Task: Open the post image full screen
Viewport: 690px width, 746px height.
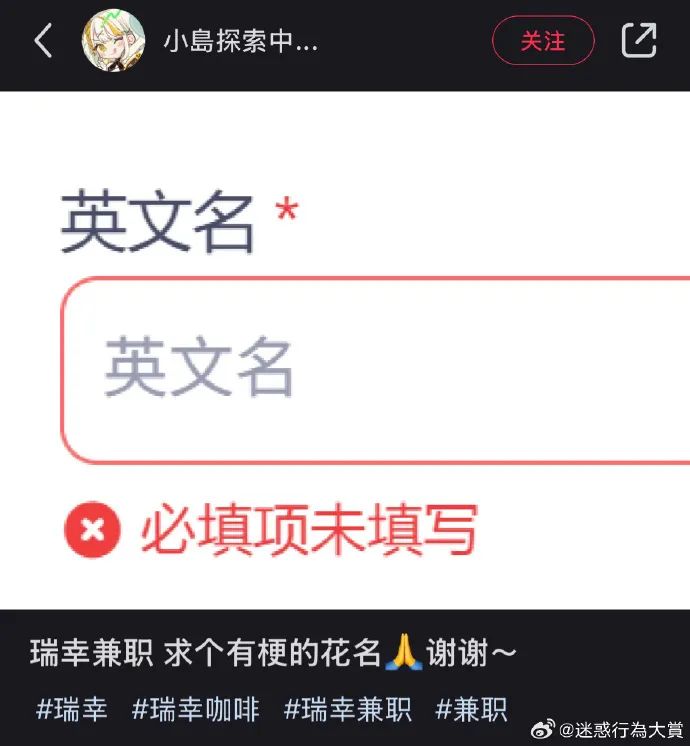Action: 345,350
